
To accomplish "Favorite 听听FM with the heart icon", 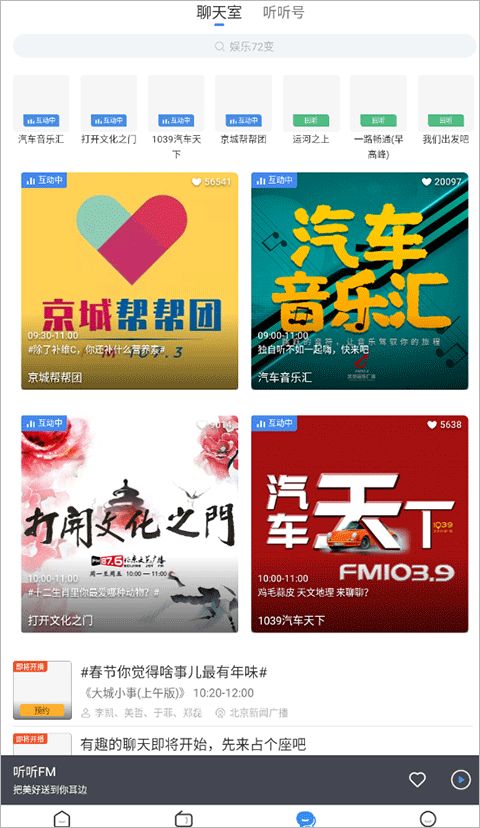I will coord(417,779).
